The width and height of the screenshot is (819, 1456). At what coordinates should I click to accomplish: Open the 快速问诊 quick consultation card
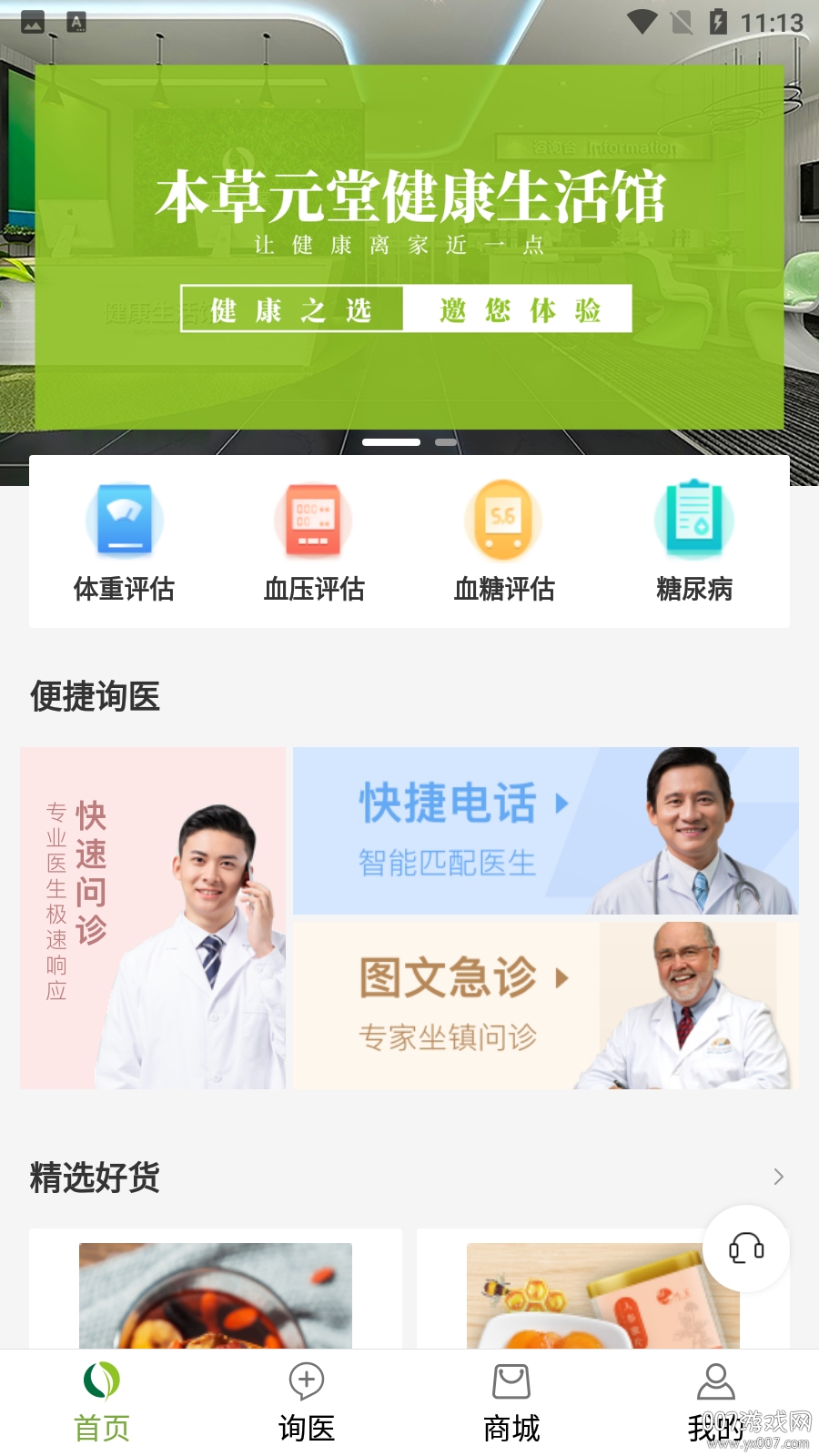point(153,917)
